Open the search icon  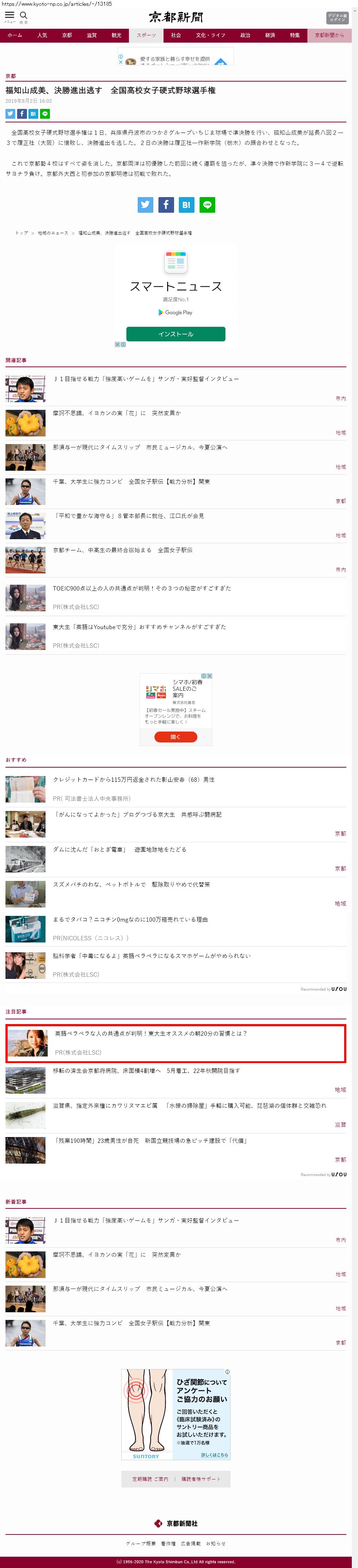click(24, 16)
